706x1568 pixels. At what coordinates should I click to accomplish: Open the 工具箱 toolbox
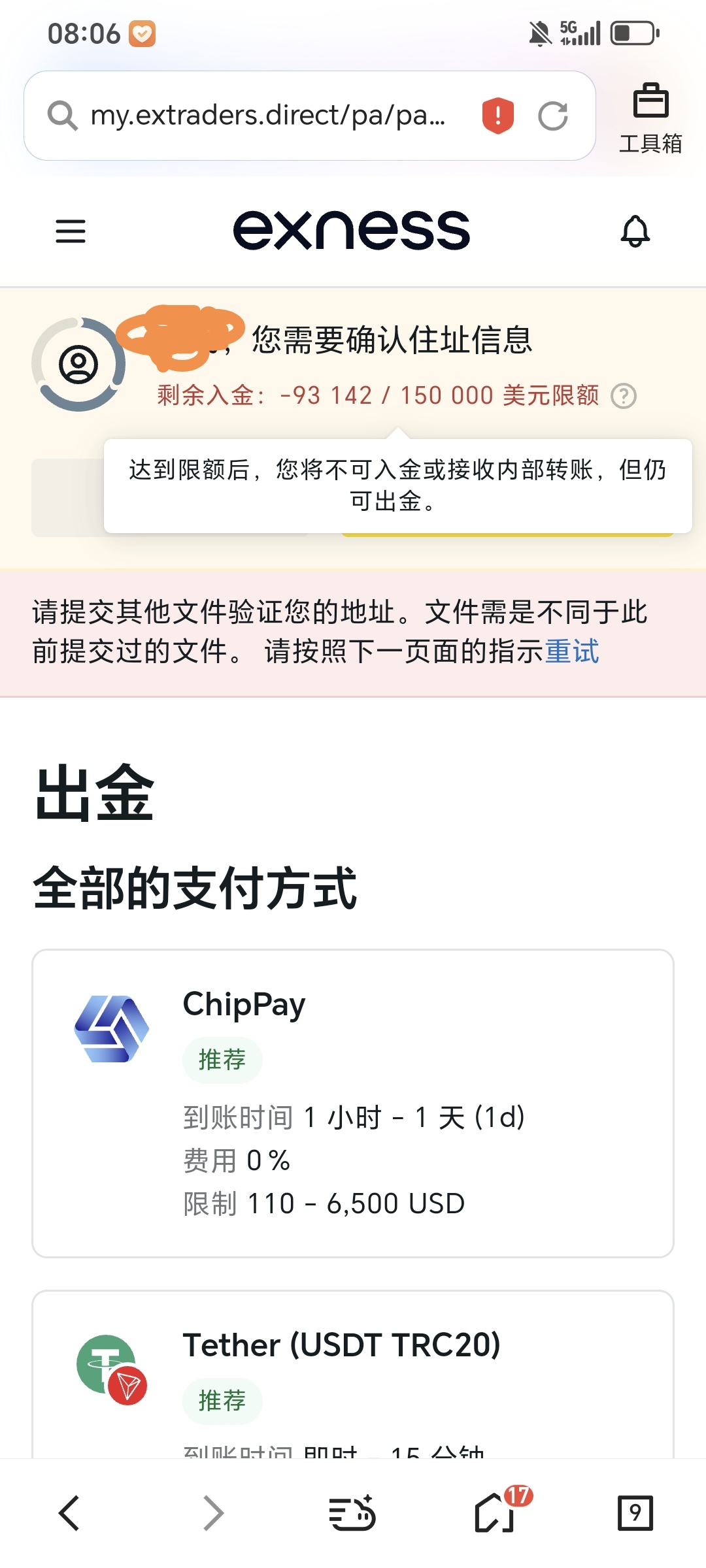pyautogui.click(x=650, y=118)
